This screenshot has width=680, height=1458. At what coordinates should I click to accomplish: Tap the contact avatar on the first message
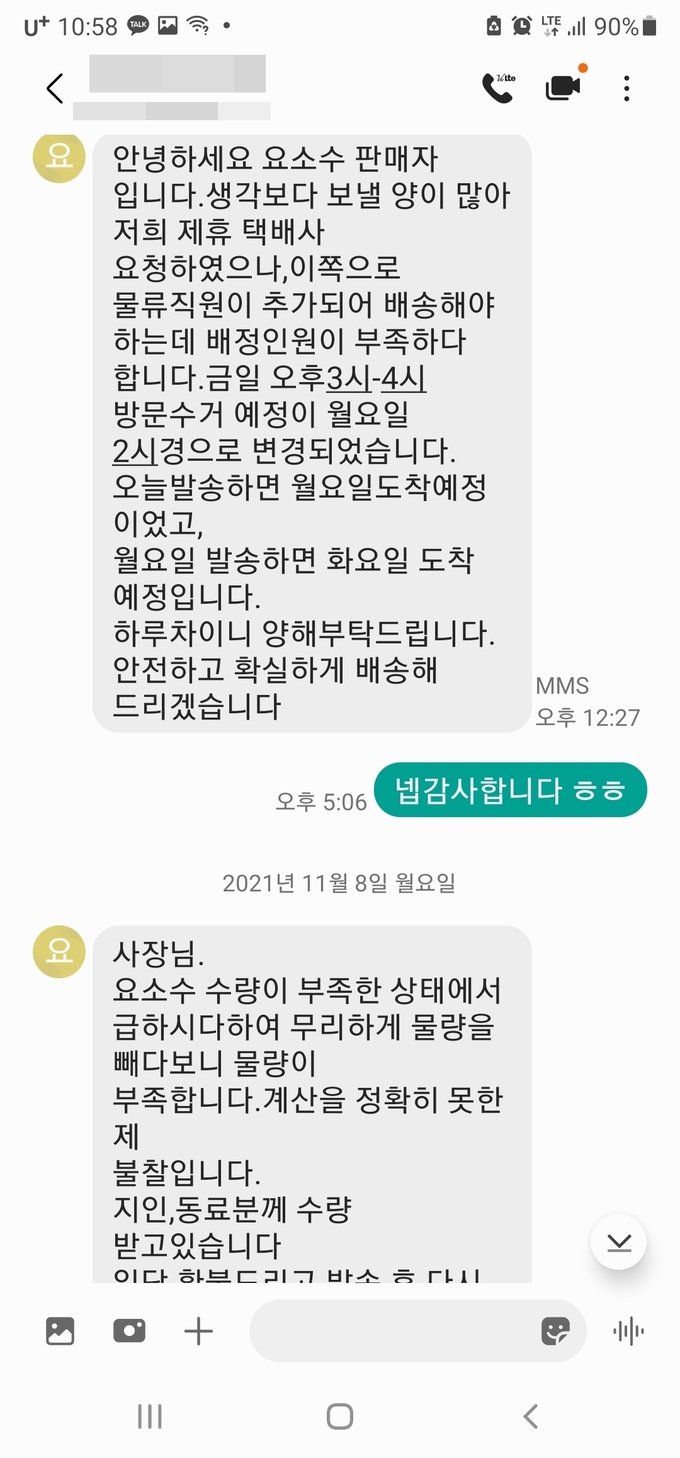[x=59, y=158]
